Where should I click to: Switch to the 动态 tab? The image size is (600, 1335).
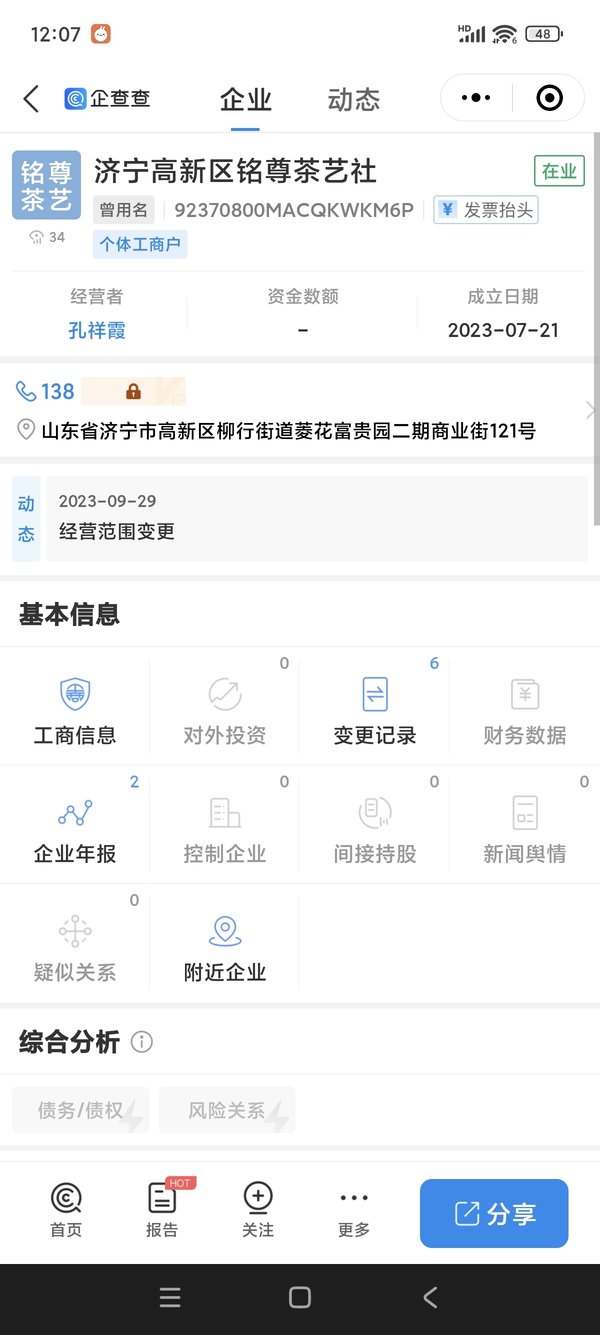354,99
